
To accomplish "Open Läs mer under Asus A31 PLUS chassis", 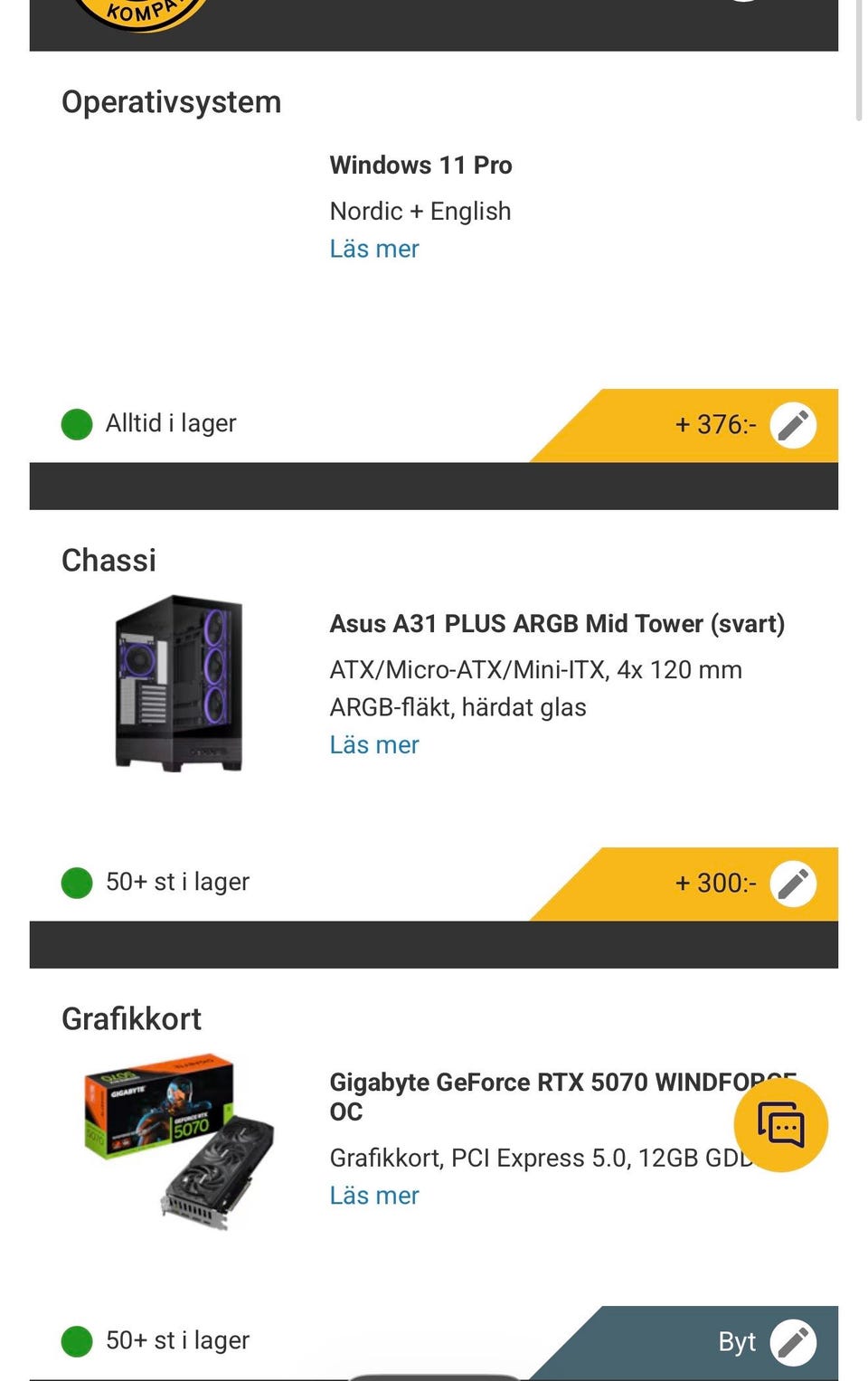I will coord(374,745).
